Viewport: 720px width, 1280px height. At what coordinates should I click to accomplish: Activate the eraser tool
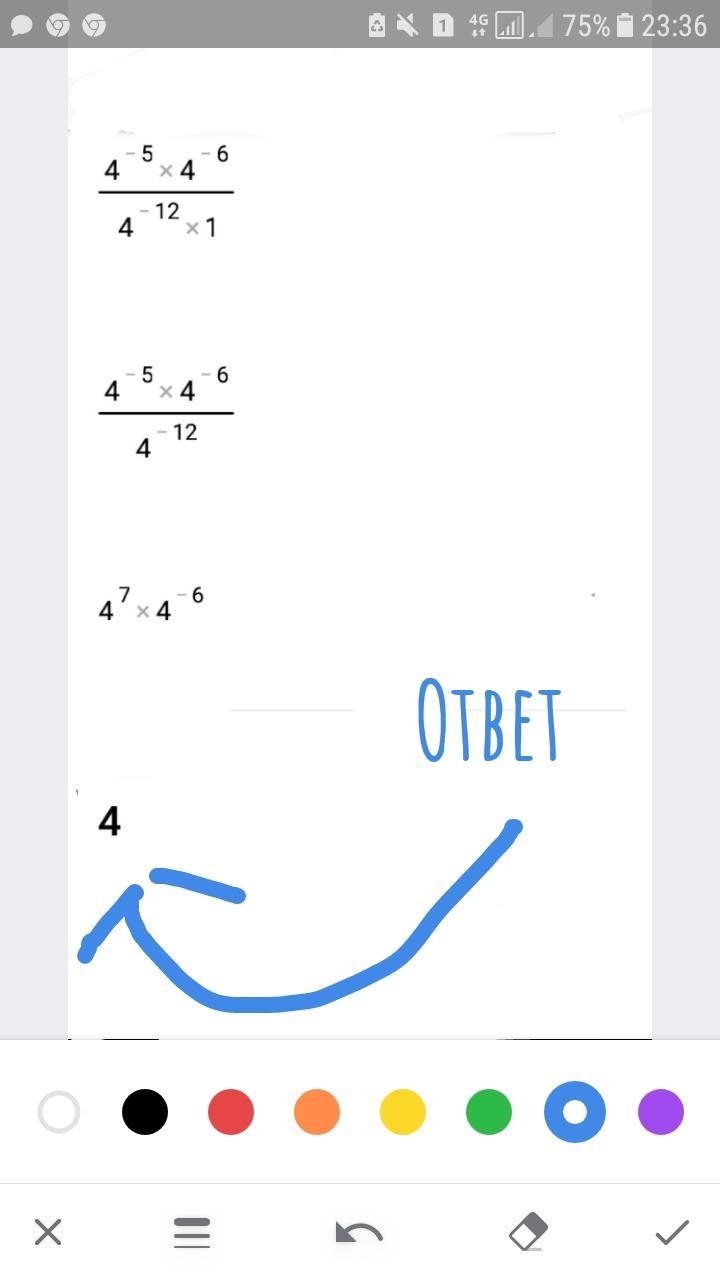[x=529, y=1232]
